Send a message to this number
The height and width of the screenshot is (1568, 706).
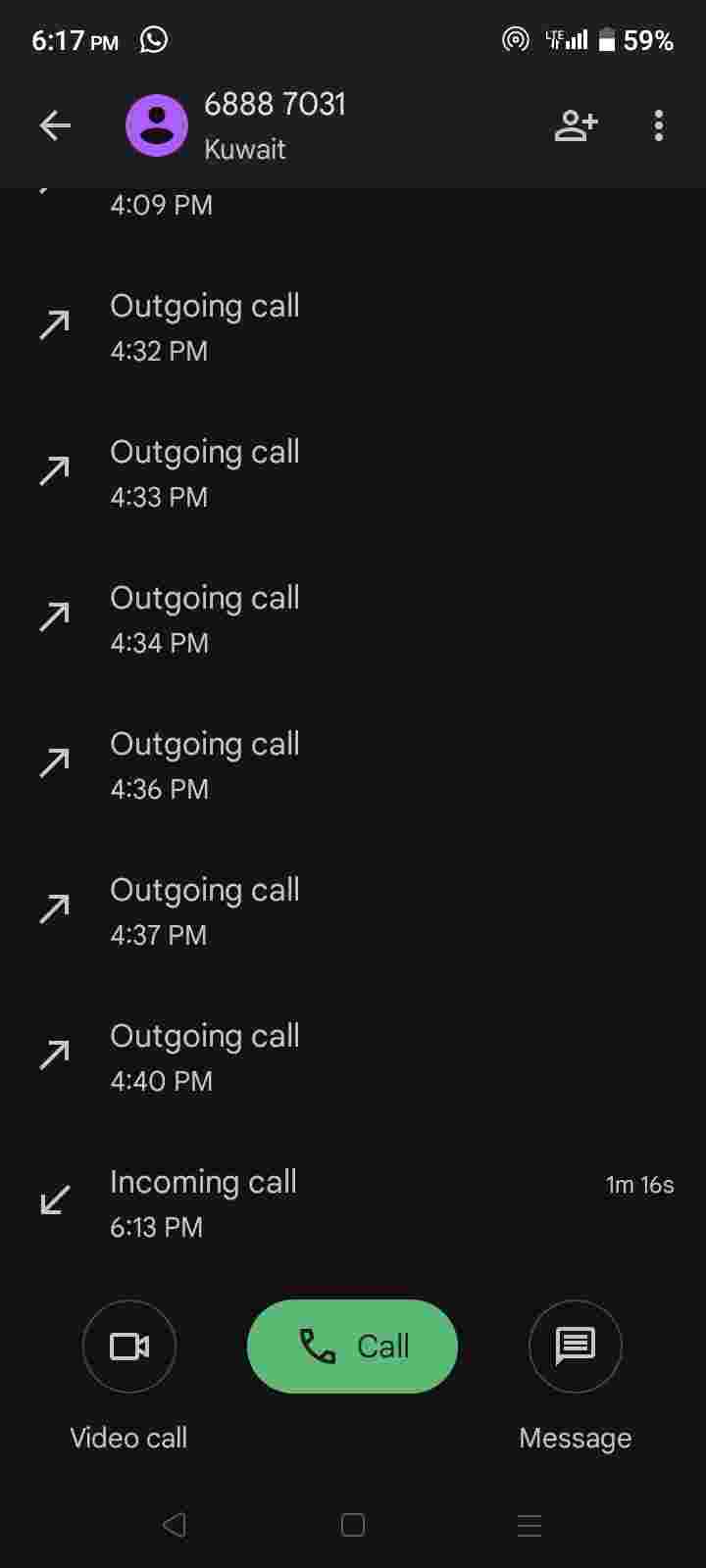pos(575,1346)
